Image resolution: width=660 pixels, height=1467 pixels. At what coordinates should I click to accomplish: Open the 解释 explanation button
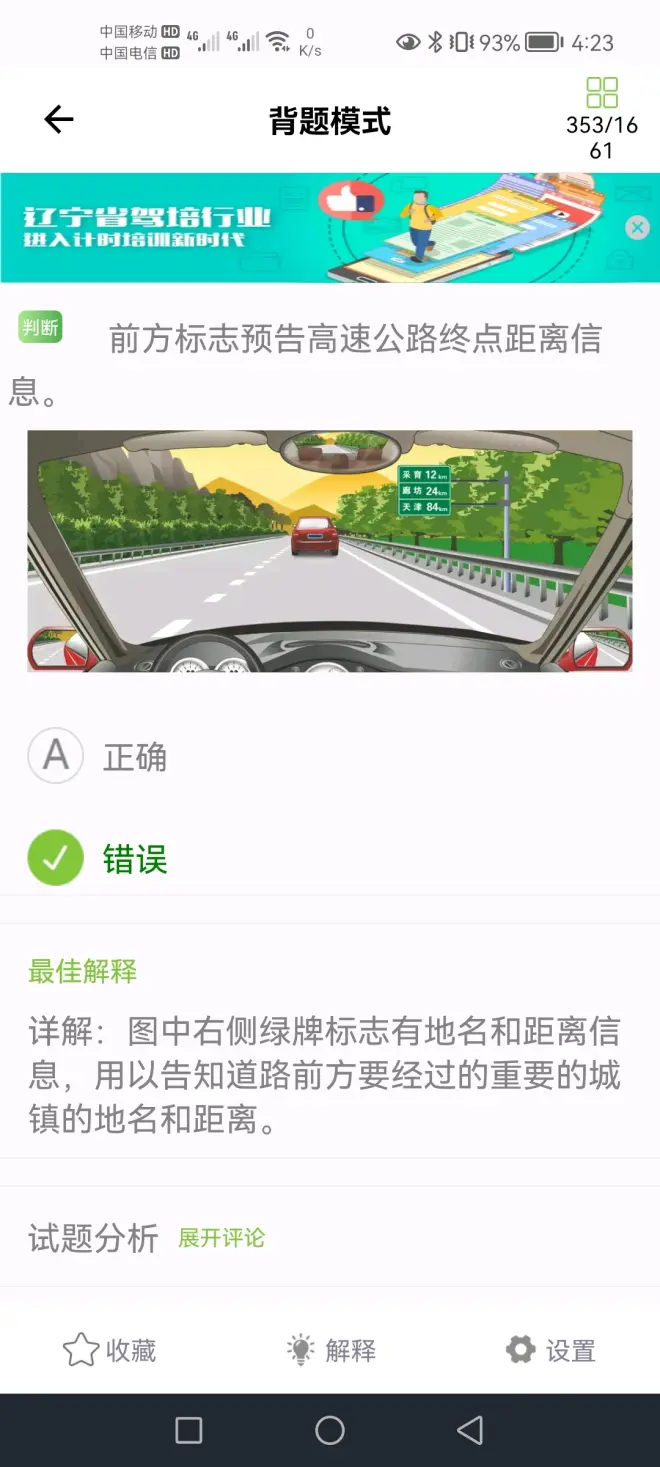[331, 1350]
